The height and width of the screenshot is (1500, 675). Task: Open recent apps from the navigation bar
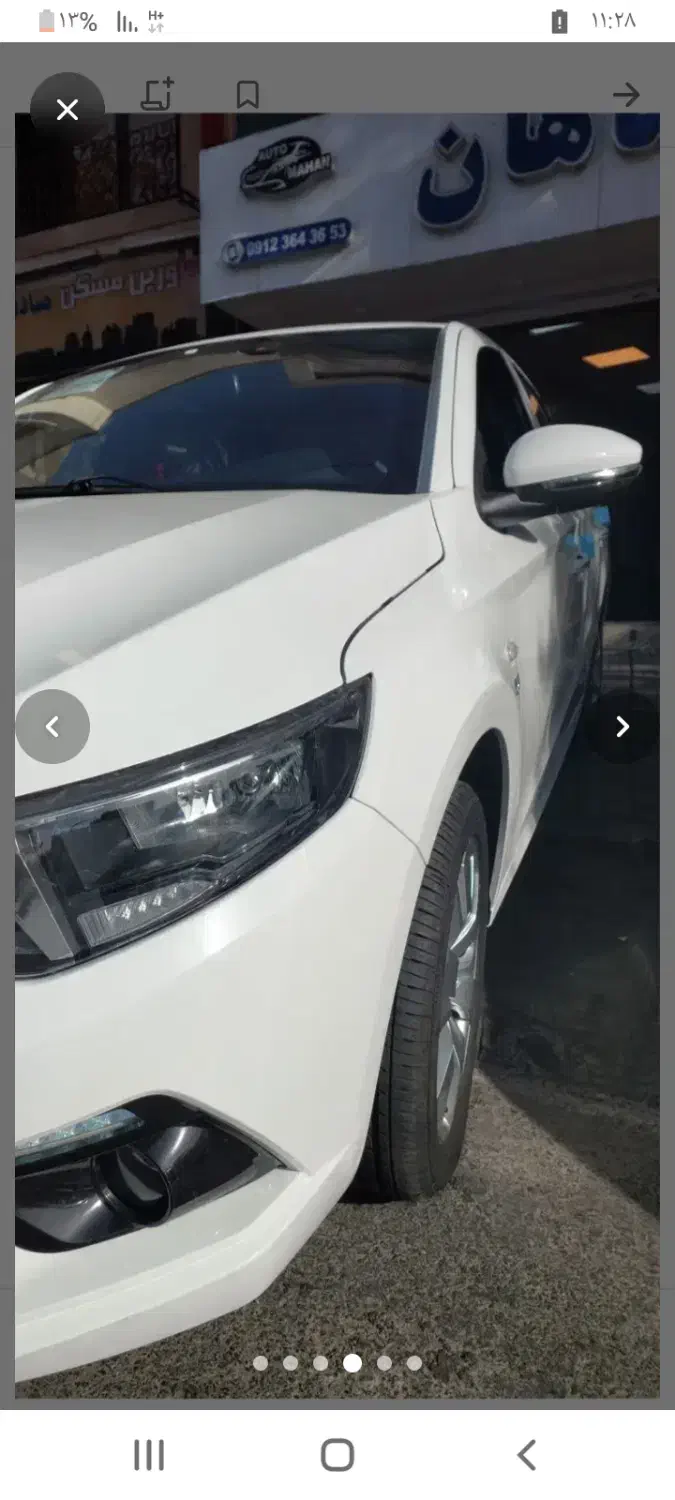pyautogui.click(x=149, y=1455)
